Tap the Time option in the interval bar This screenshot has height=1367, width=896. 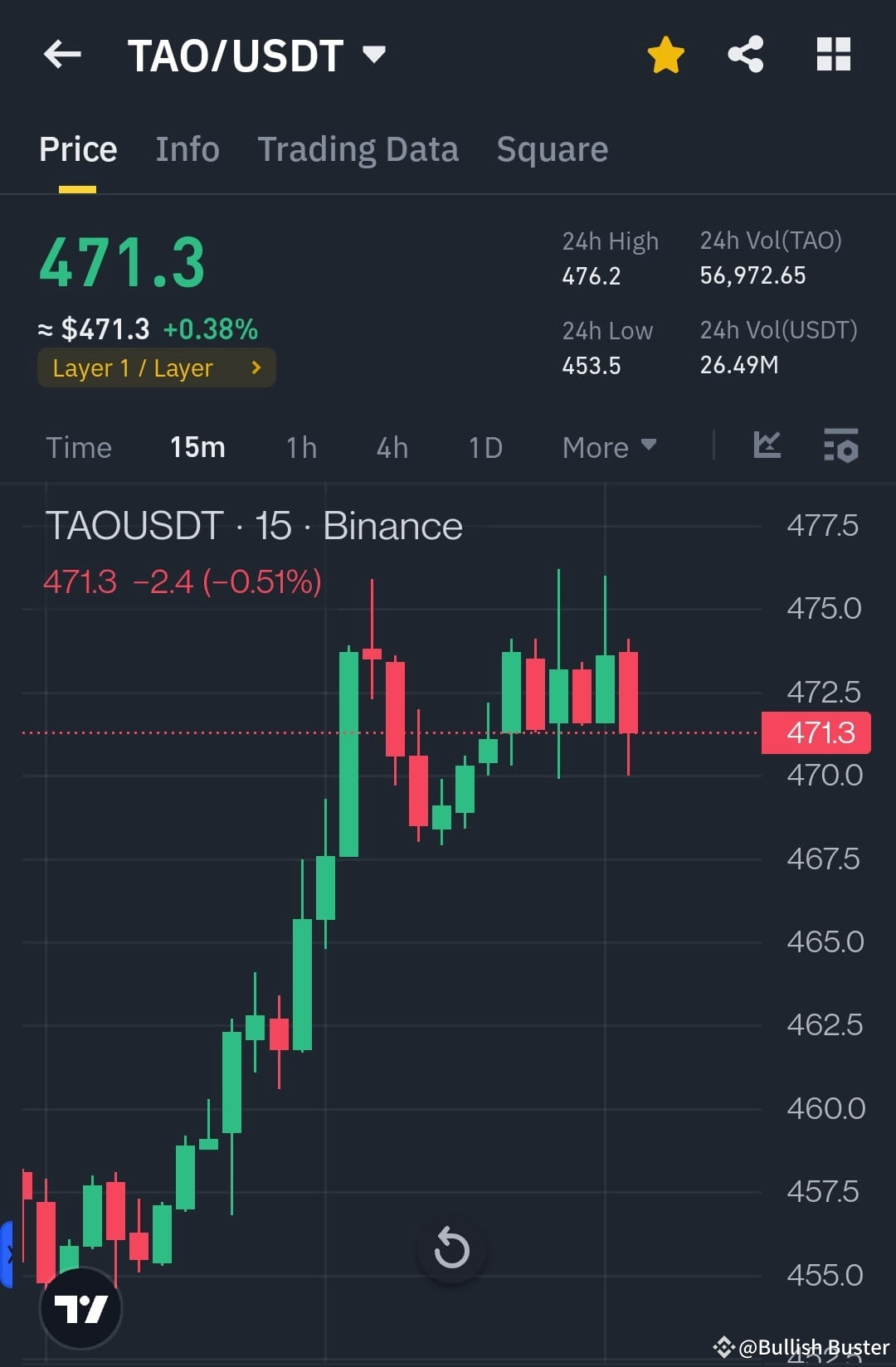[x=80, y=446]
